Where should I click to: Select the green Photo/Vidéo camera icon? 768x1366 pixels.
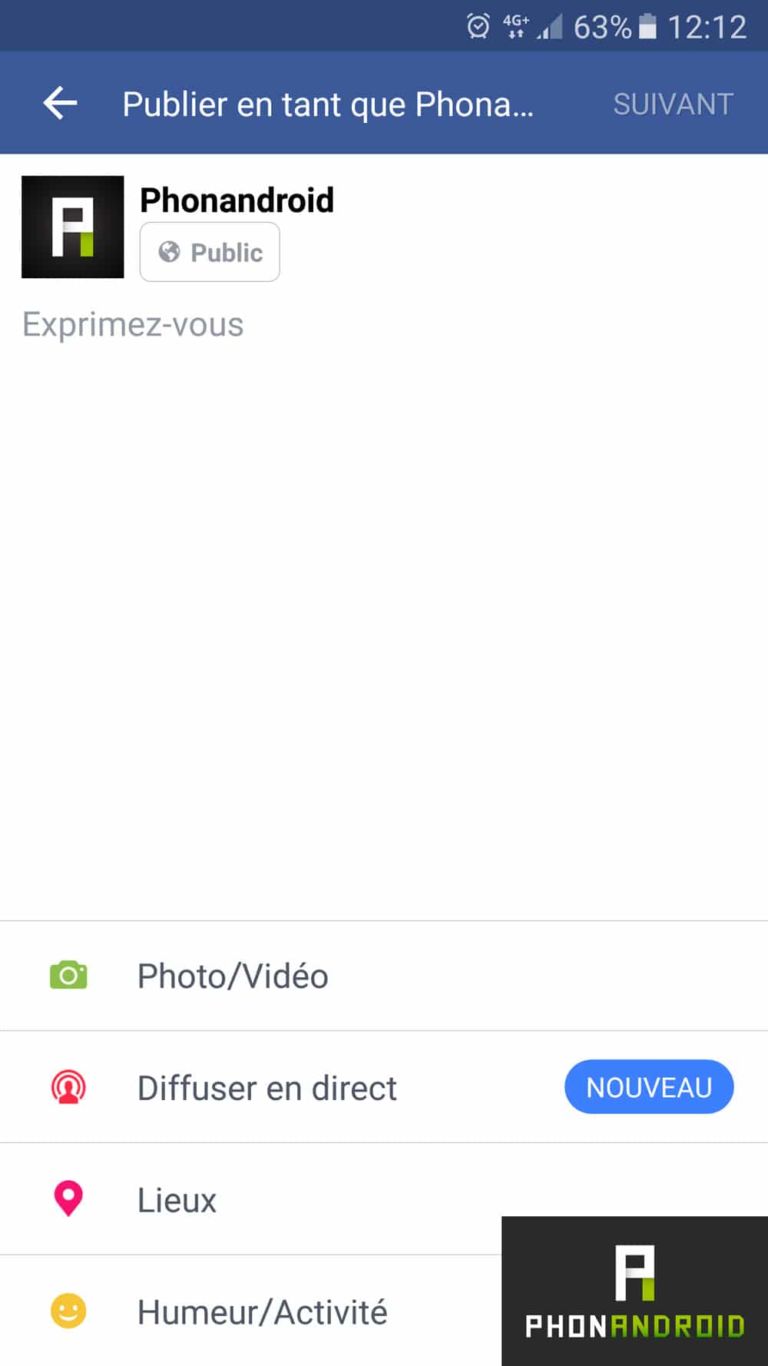(66, 975)
